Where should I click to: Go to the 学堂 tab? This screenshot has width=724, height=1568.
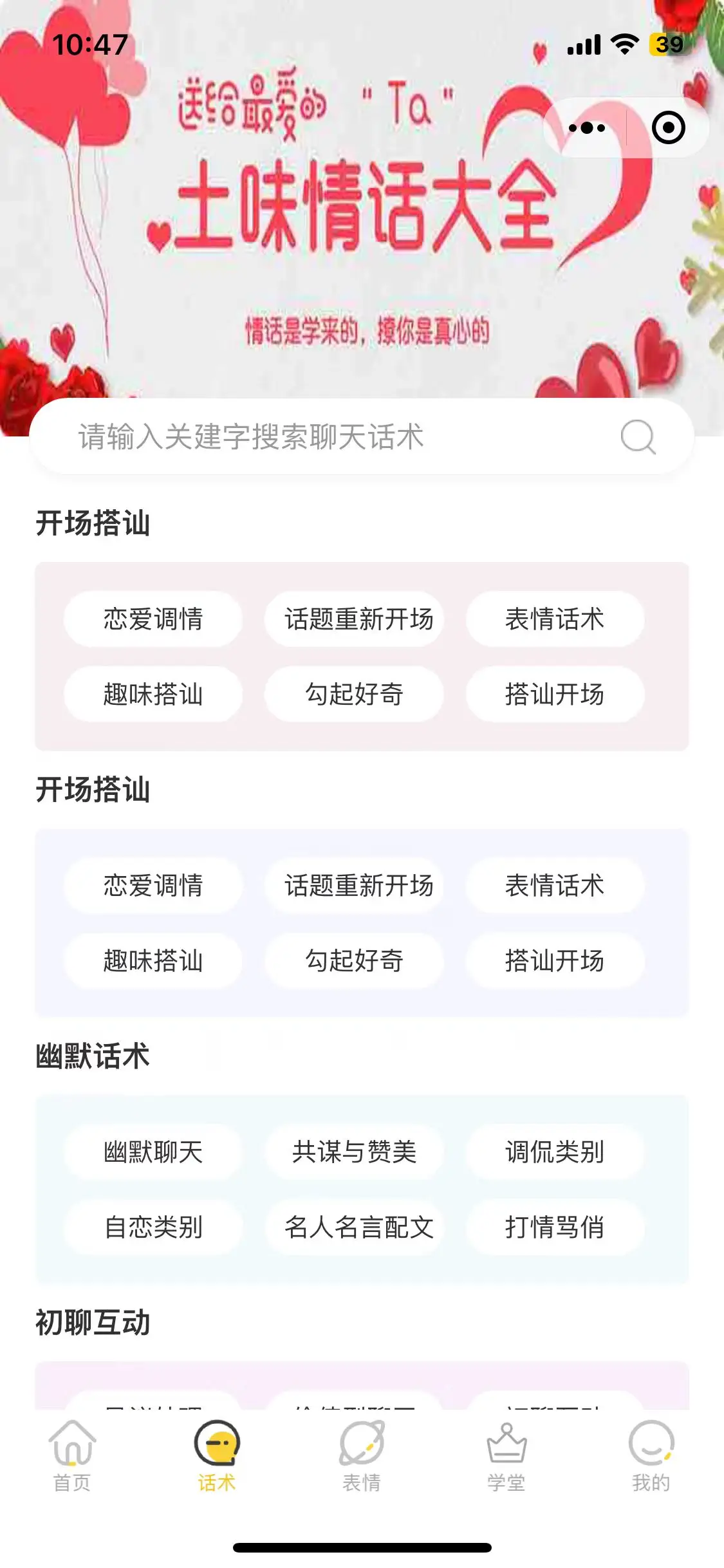(x=506, y=1456)
